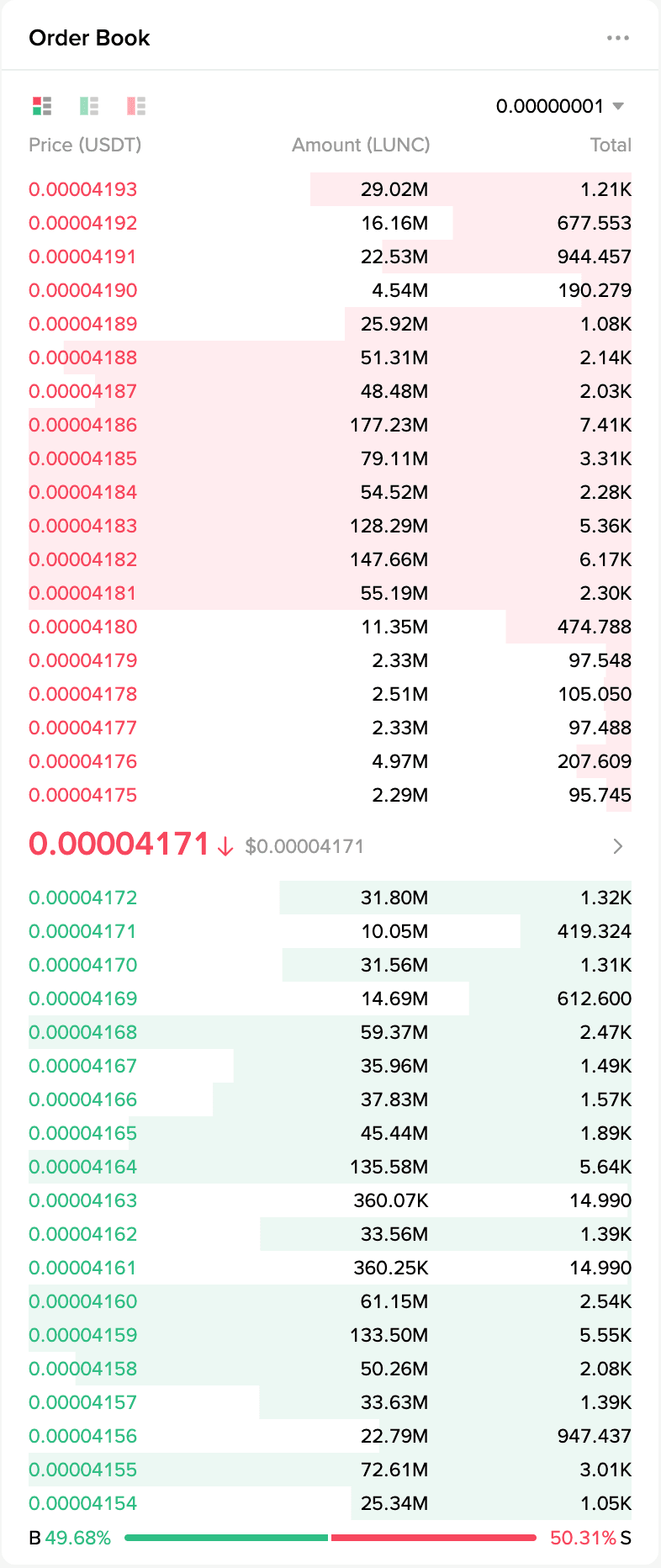Click the gray $0.00004171 dollar value
This screenshot has width=661, height=1568.
point(304,846)
